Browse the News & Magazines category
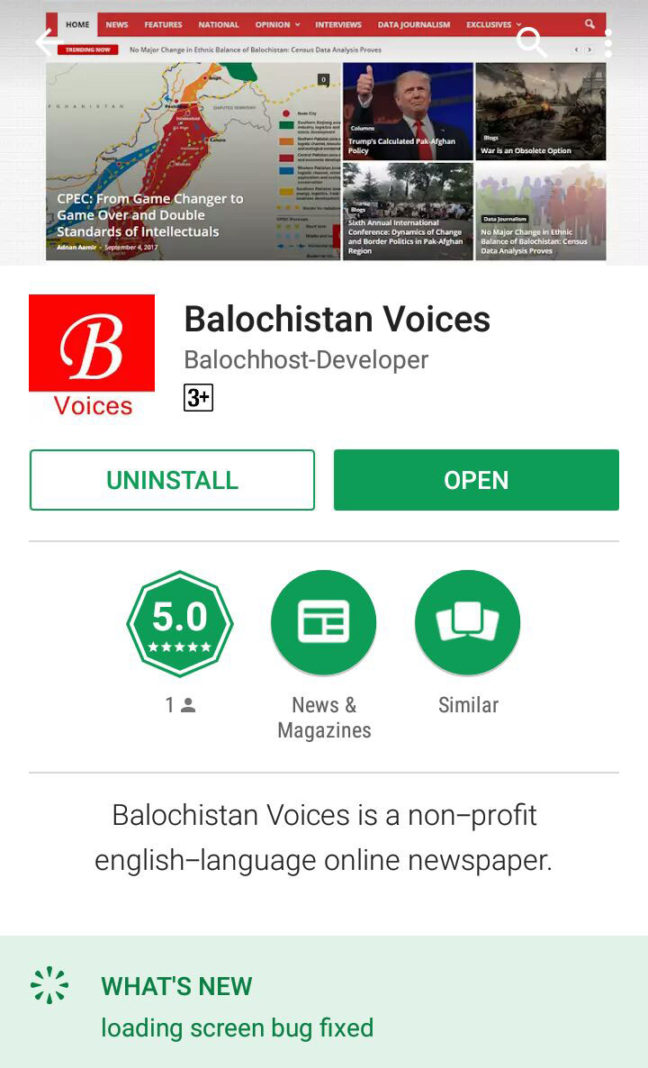Screen dimensions: 648x1068 click(x=323, y=624)
